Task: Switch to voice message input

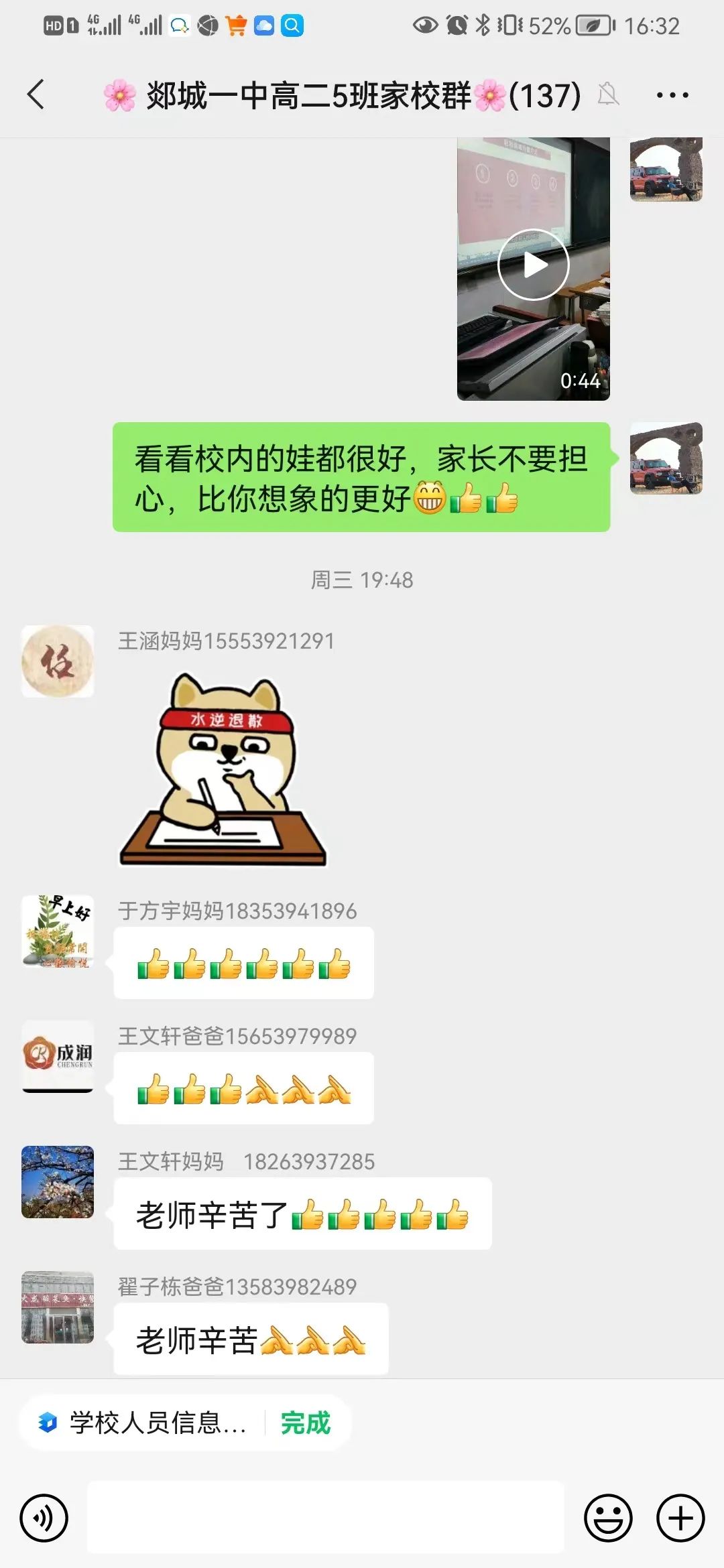Action: (x=44, y=1518)
